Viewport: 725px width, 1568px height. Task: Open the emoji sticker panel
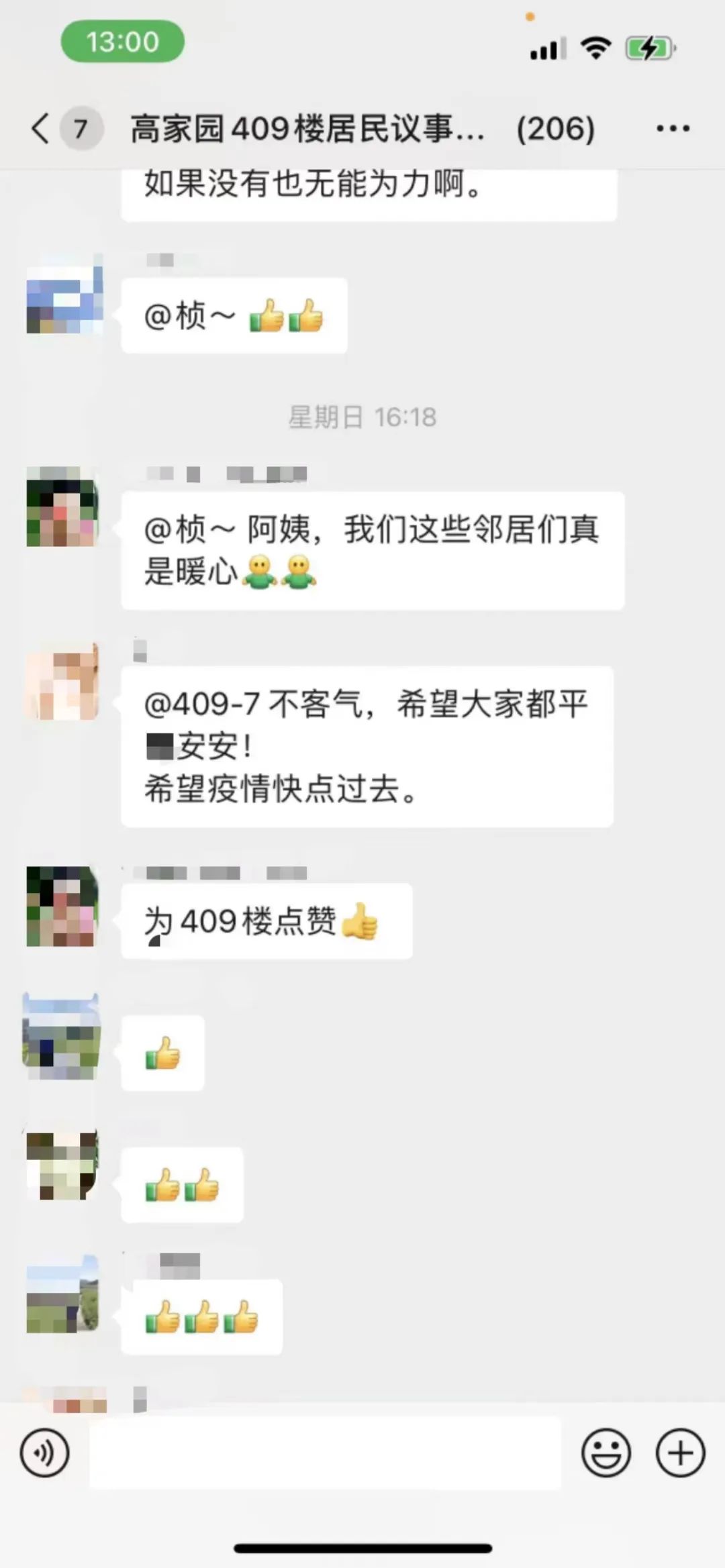[606, 1453]
